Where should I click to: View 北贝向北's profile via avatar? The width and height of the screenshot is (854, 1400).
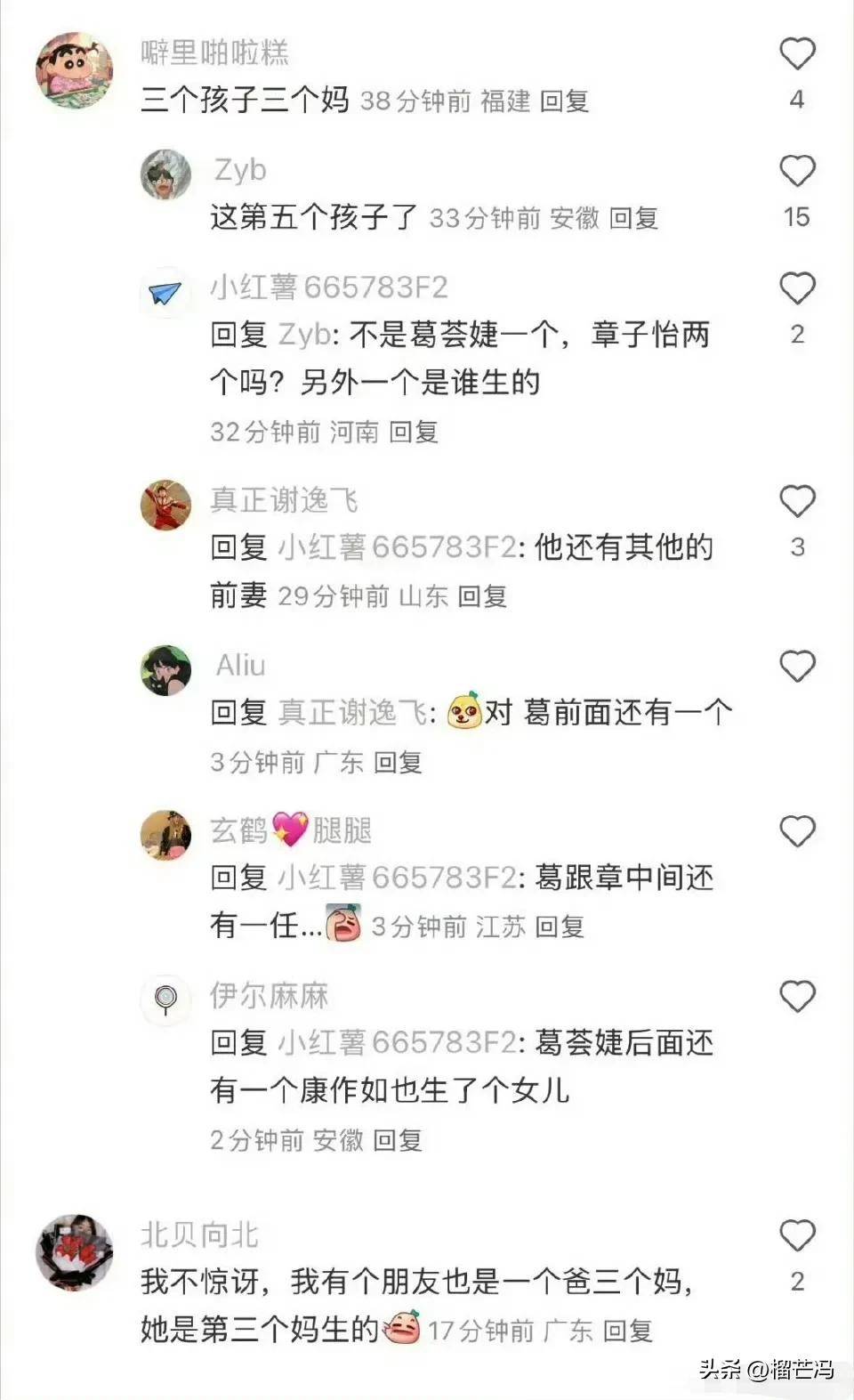tap(75, 1251)
